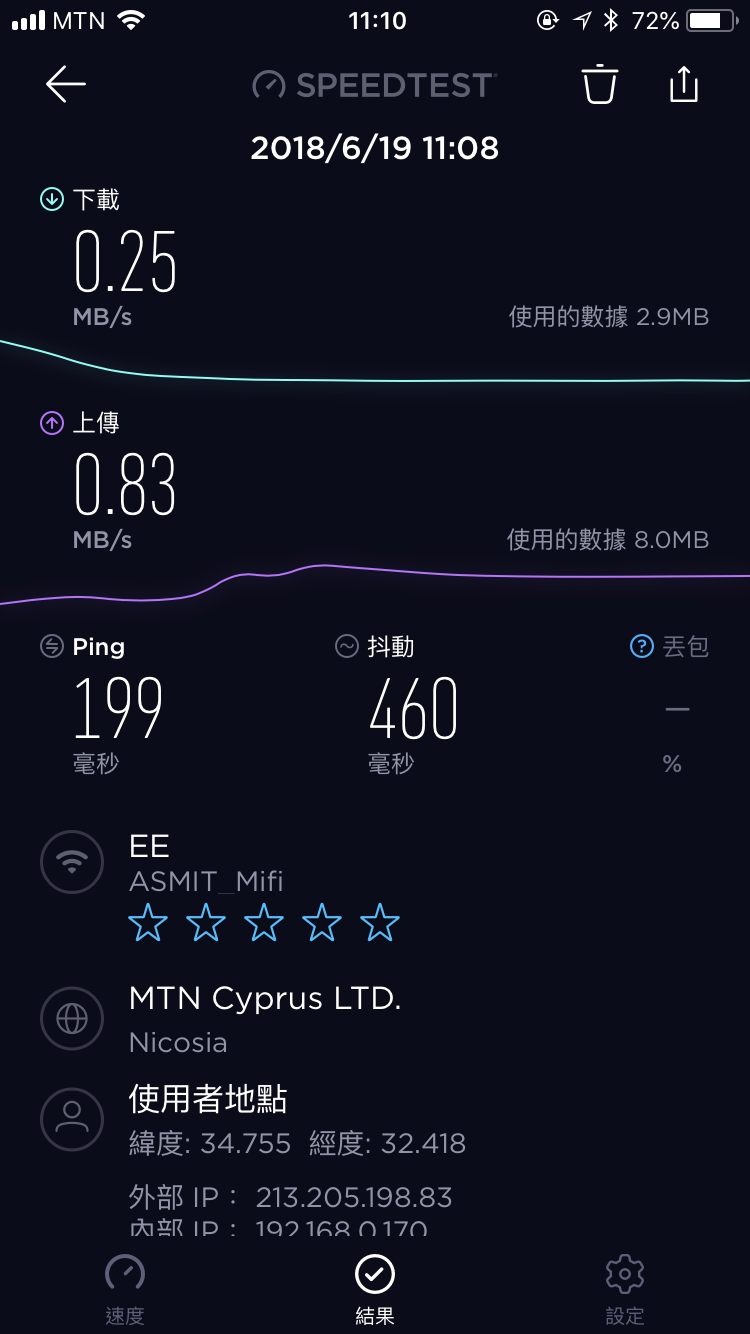Share this speed test result
The image size is (750, 1334).
(683, 84)
